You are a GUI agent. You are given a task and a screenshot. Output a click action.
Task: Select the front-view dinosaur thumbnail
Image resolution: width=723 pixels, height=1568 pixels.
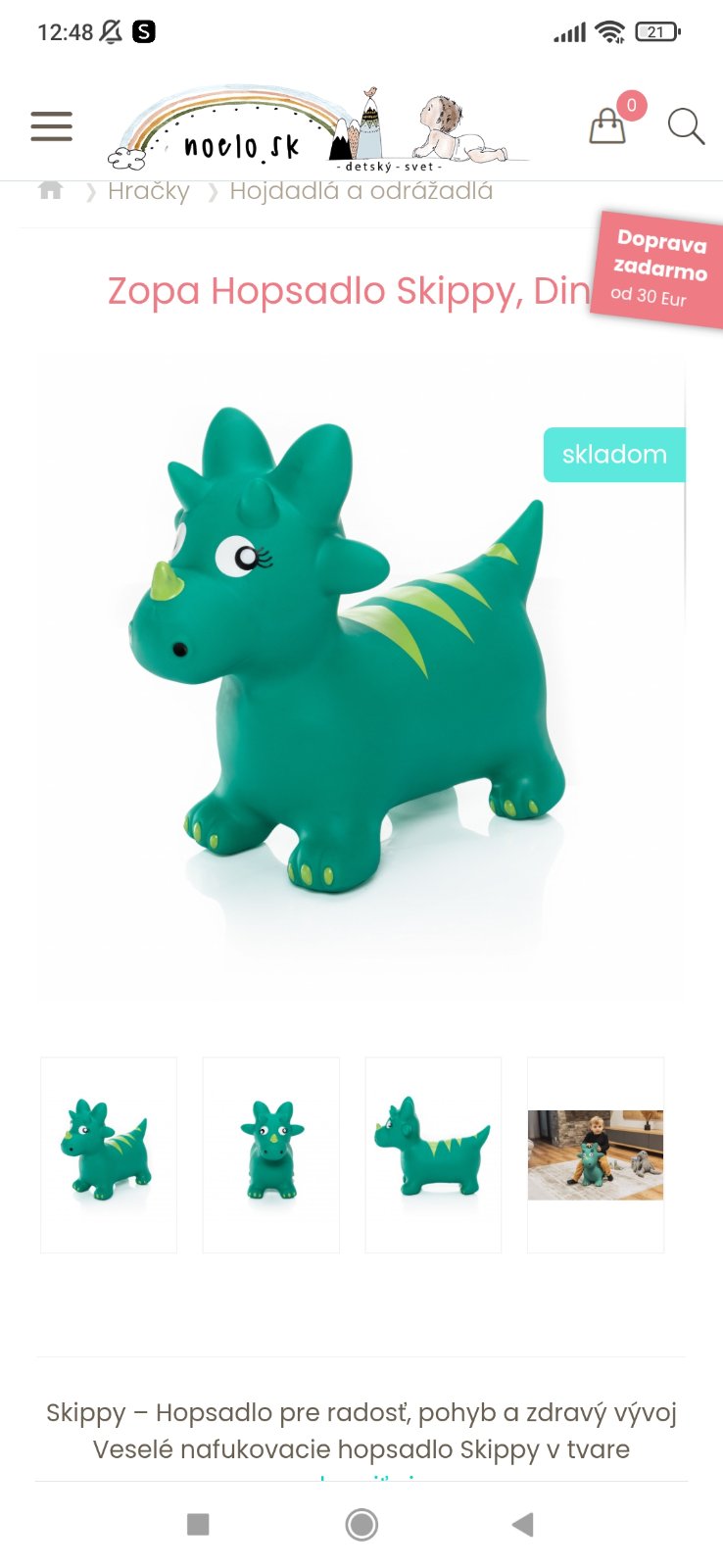coord(271,1154)
